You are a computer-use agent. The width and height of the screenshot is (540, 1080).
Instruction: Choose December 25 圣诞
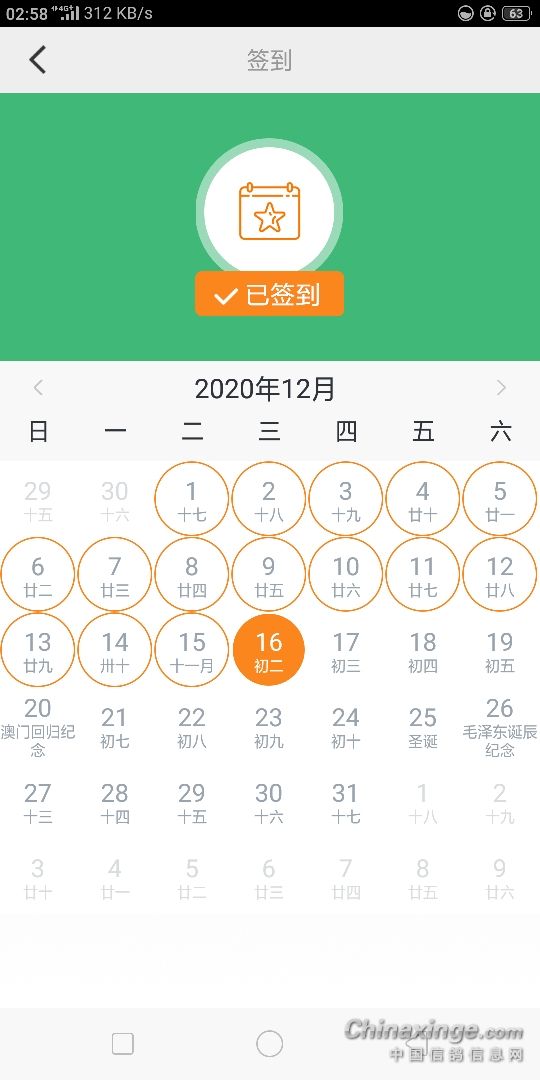pos(423,727)
